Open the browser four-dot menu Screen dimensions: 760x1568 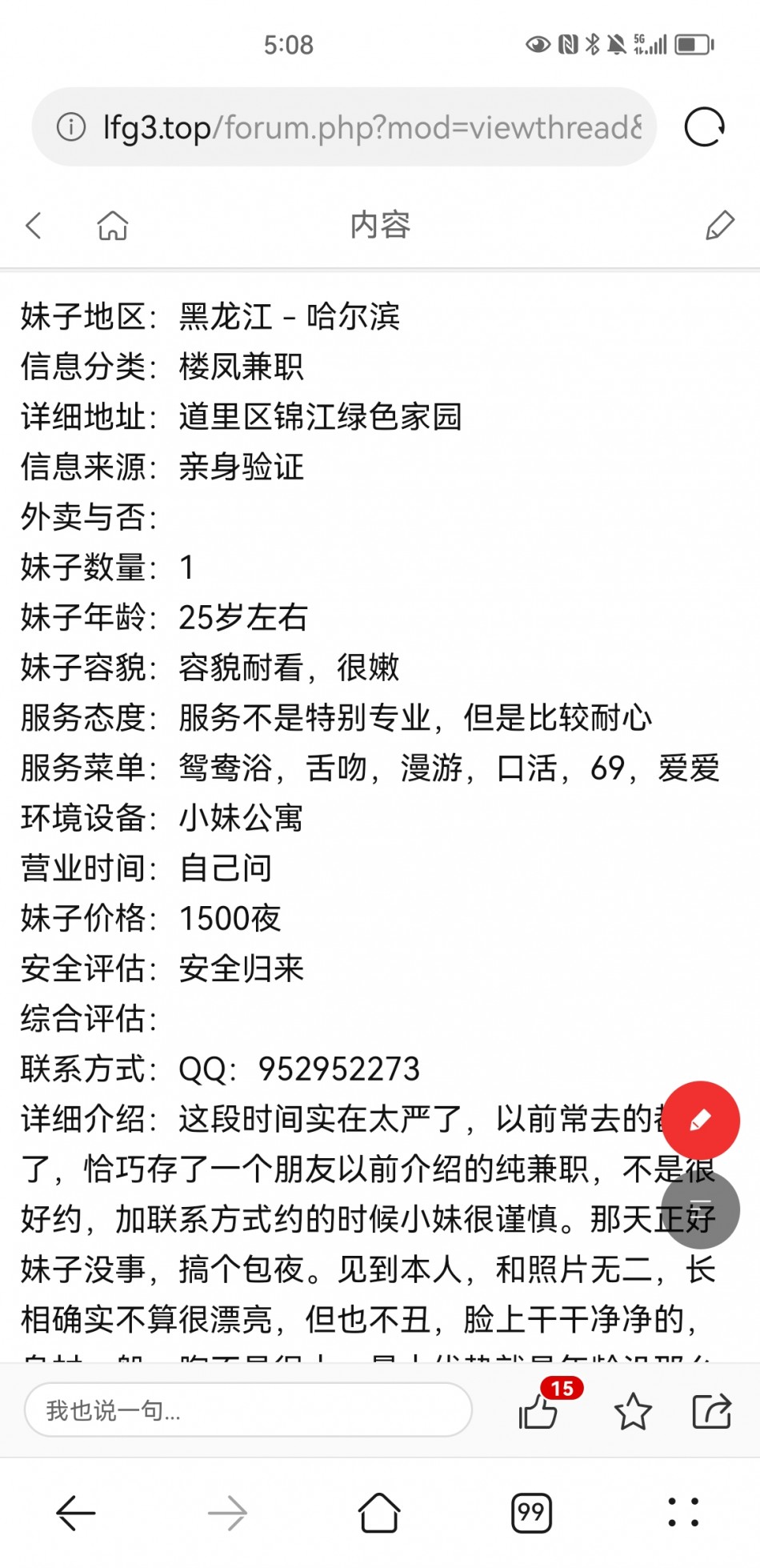point(683,1513)
